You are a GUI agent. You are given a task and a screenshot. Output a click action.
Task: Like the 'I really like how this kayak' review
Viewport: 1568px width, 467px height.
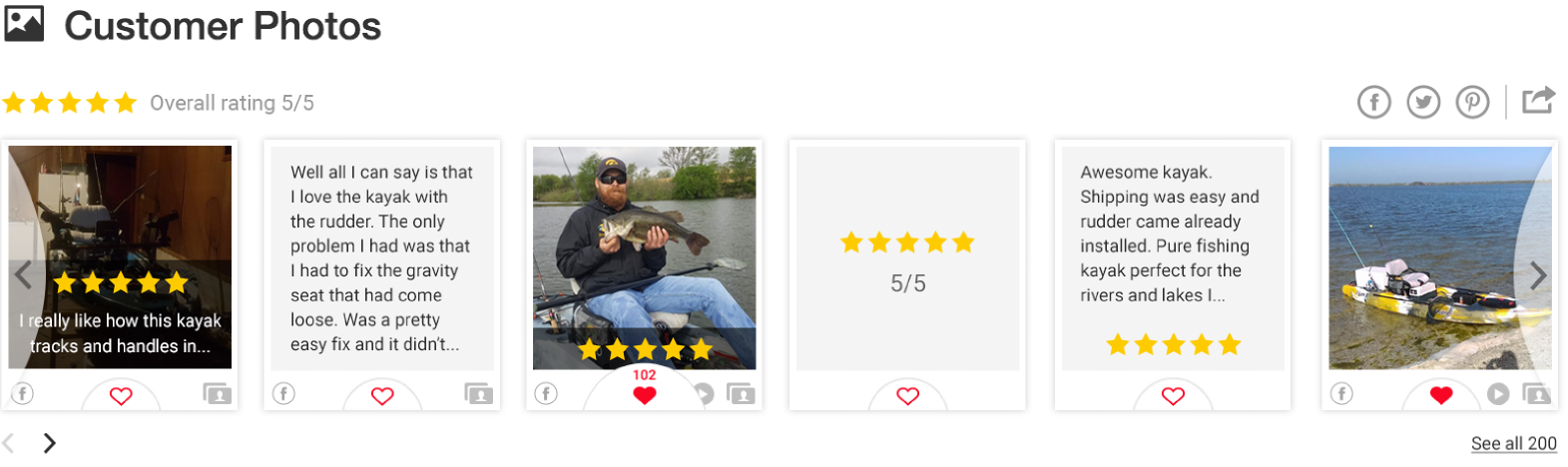[x=121, y=396]
